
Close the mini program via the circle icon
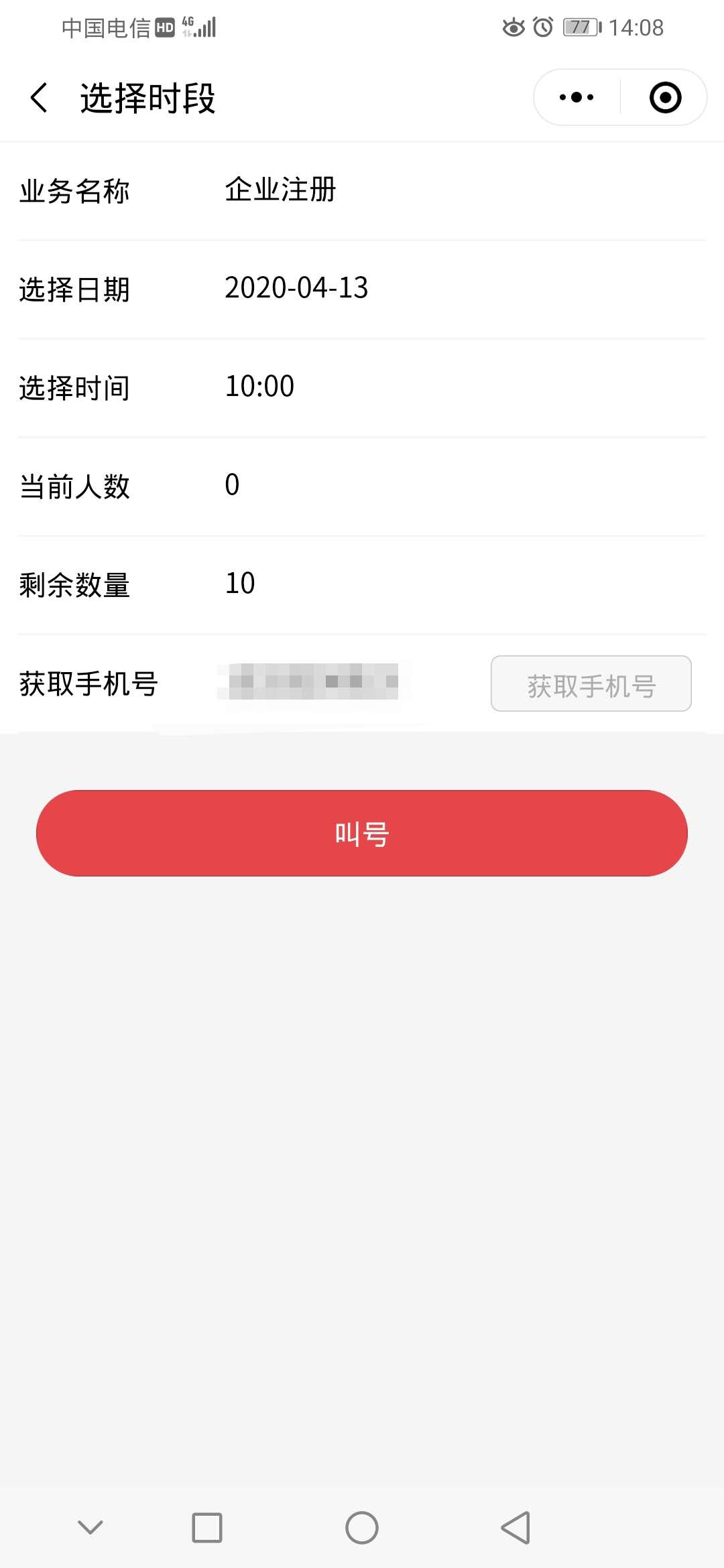665,98
